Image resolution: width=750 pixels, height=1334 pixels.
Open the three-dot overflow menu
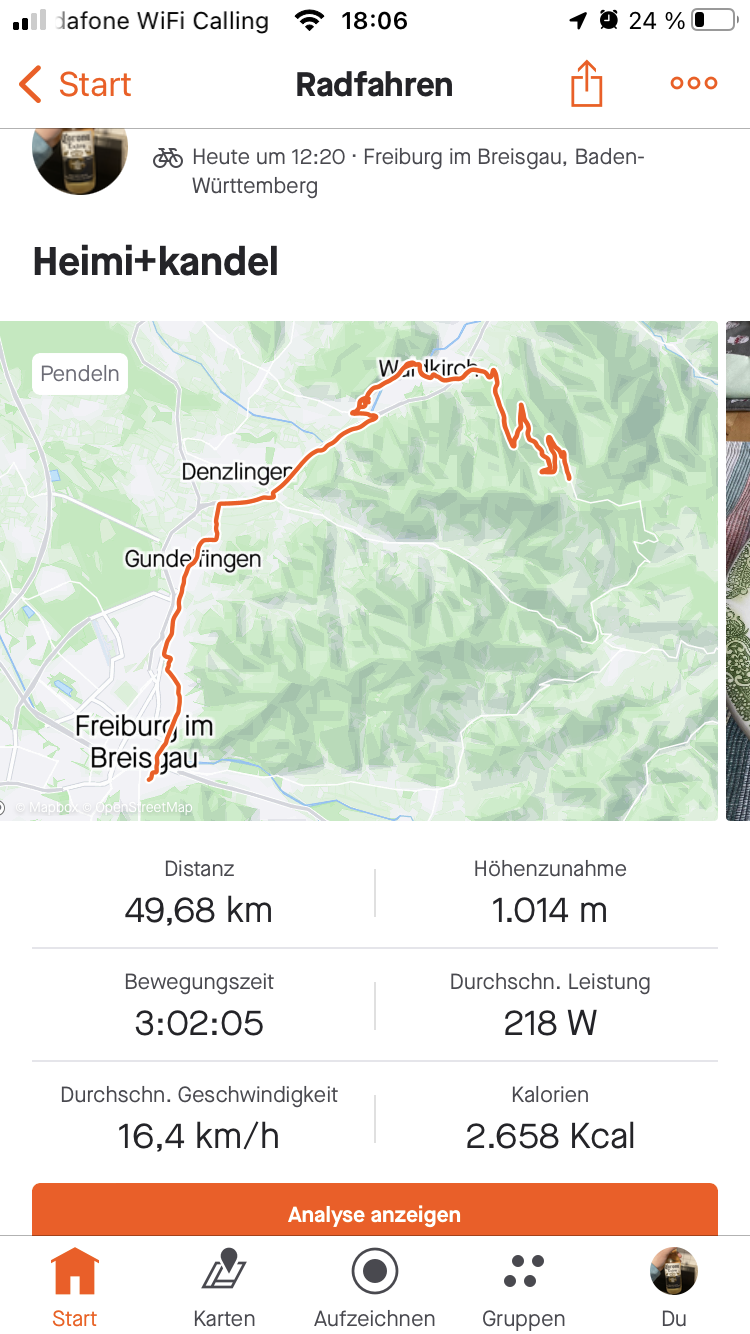pyautogui.click(x=693, y=84)
